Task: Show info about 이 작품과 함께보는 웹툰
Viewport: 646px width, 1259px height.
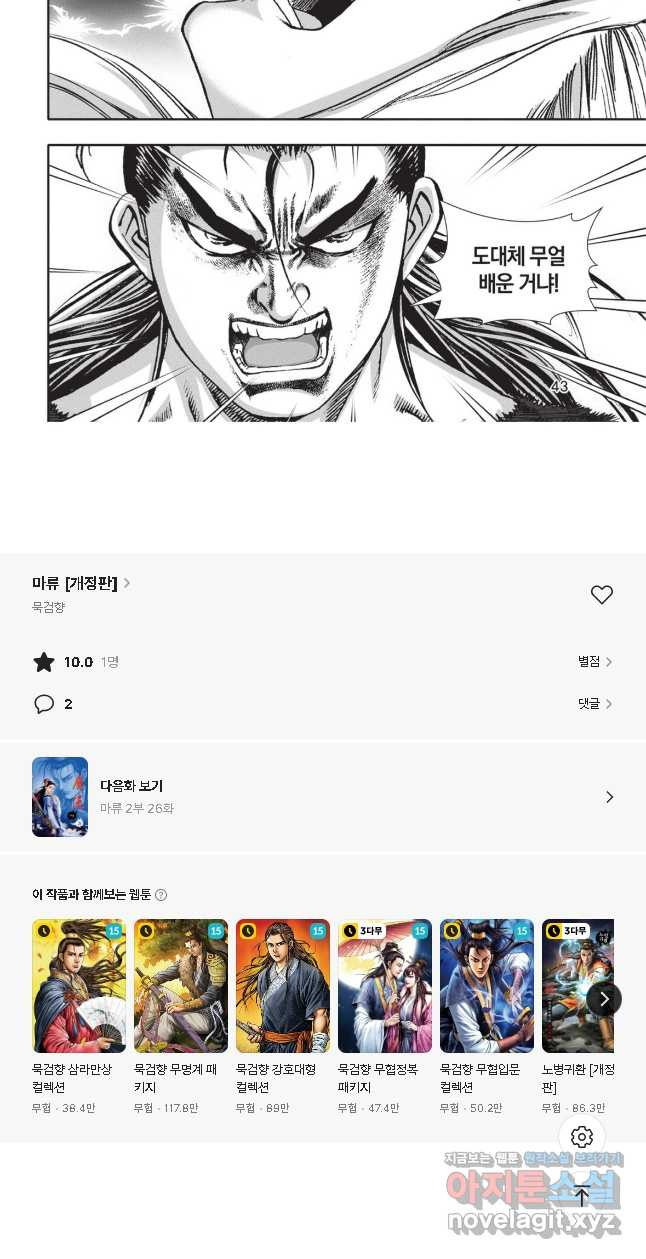Action: (161, 895)
